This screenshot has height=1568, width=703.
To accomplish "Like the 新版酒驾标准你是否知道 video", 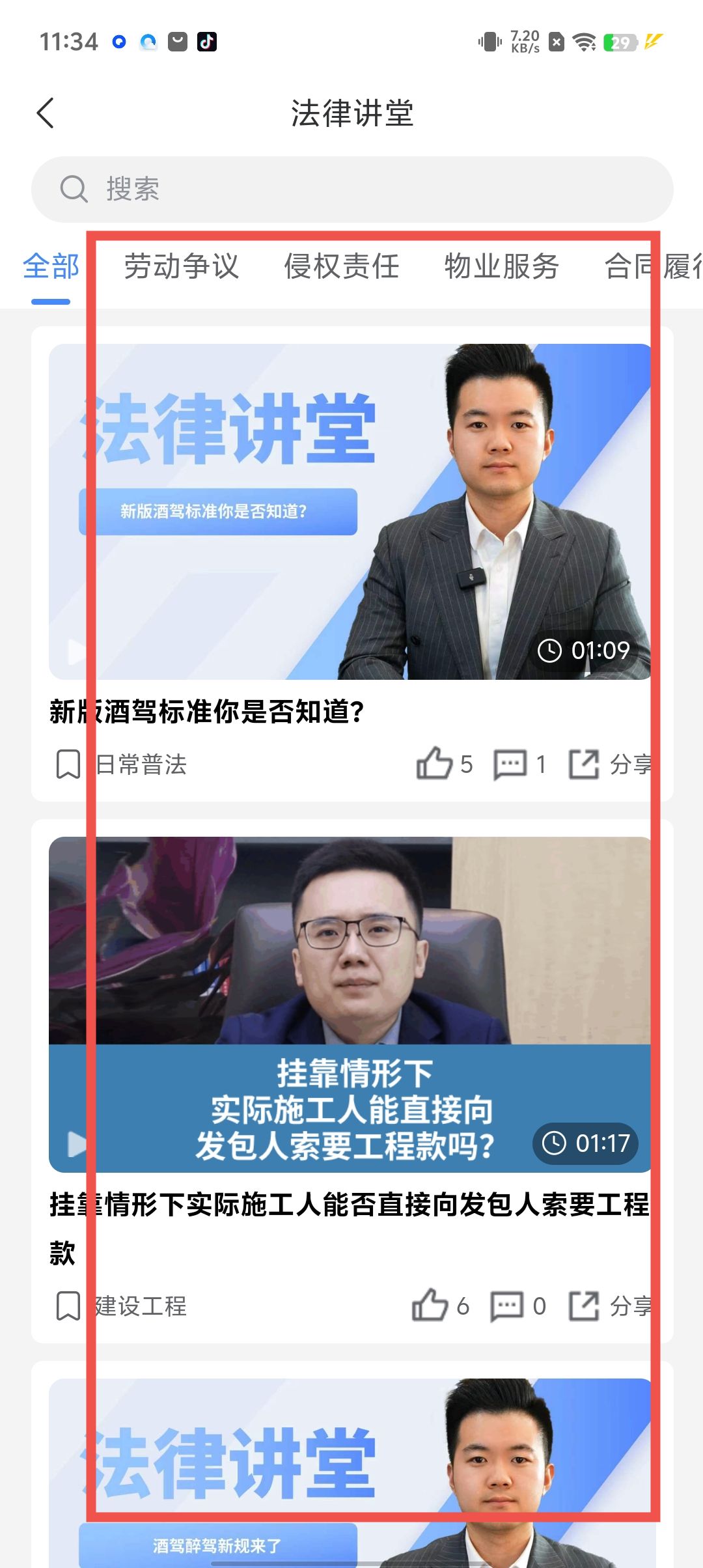I will tap(435, 763).
